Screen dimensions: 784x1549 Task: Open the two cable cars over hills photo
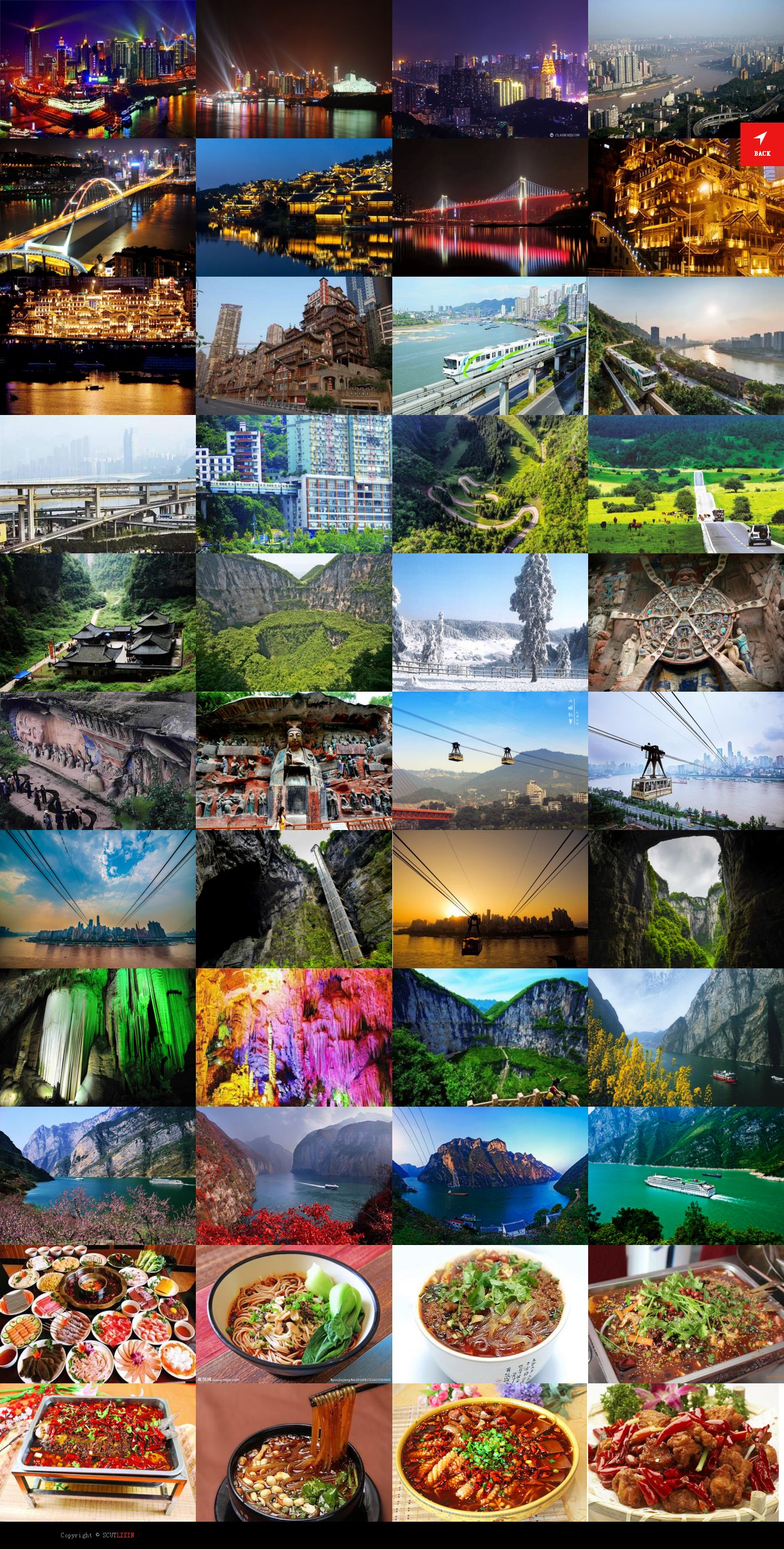489,760
